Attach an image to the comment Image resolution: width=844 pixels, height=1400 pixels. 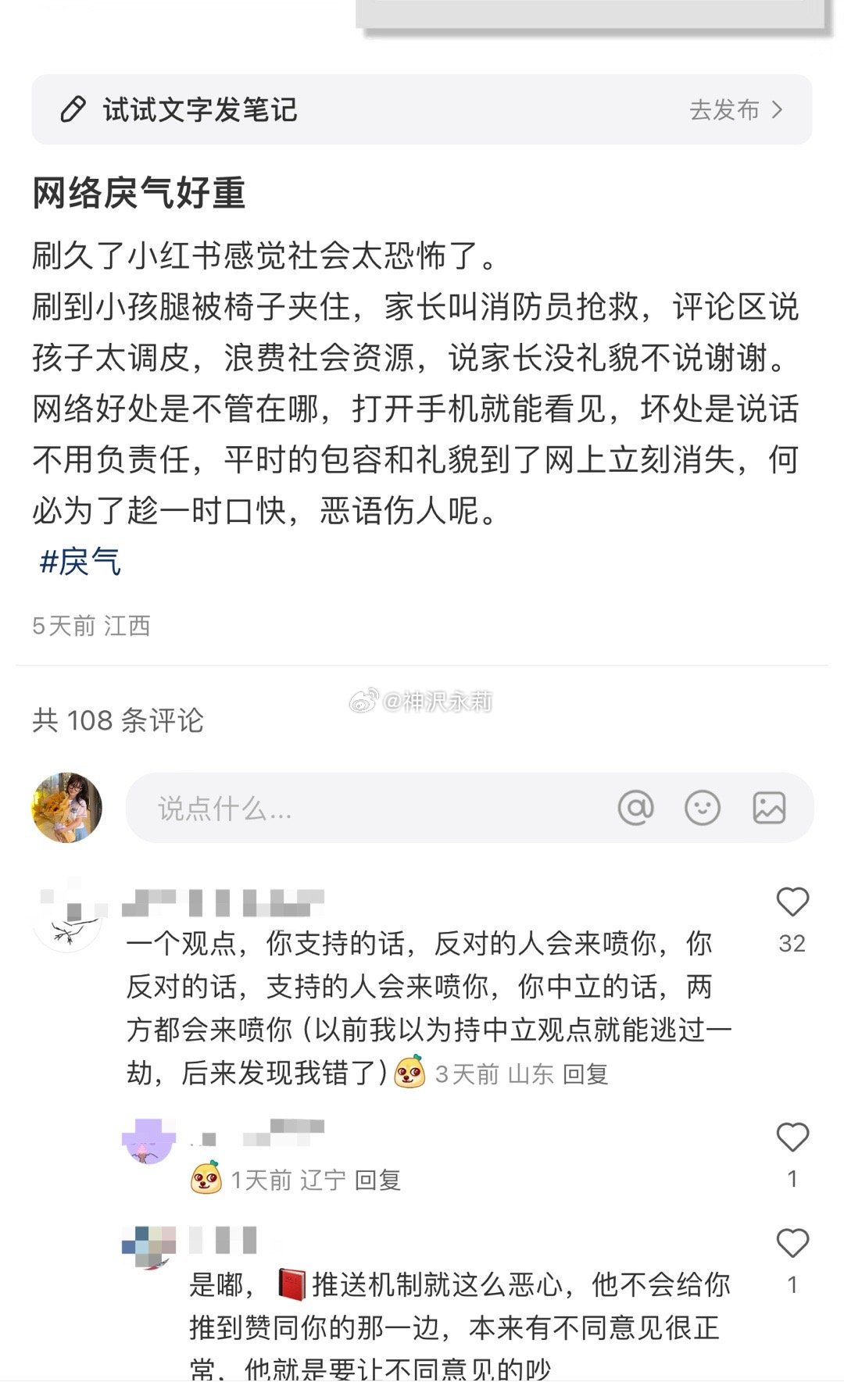click(769, 808)
